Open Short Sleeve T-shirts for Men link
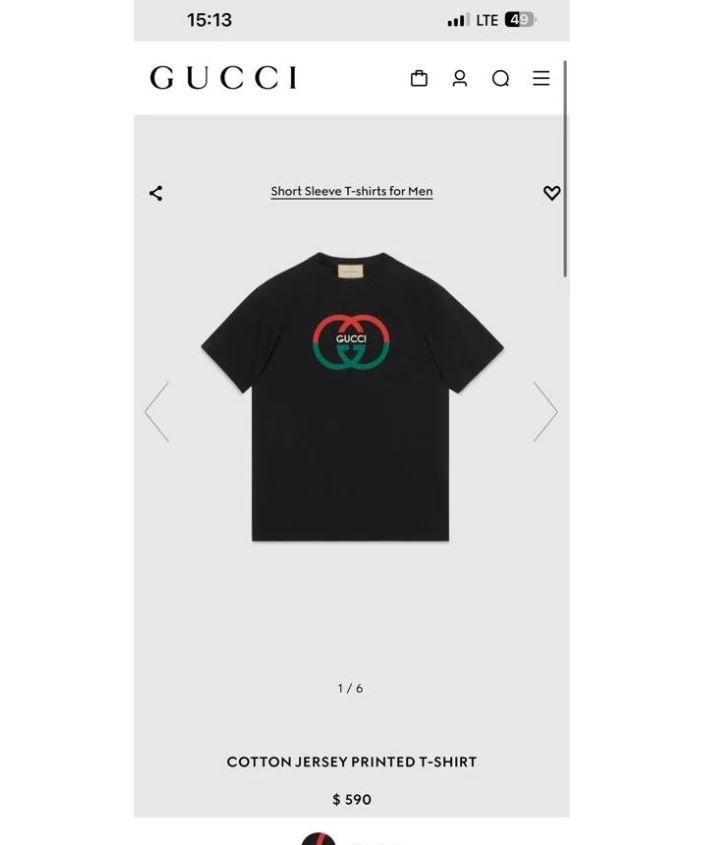 click(x=351, y=191)
